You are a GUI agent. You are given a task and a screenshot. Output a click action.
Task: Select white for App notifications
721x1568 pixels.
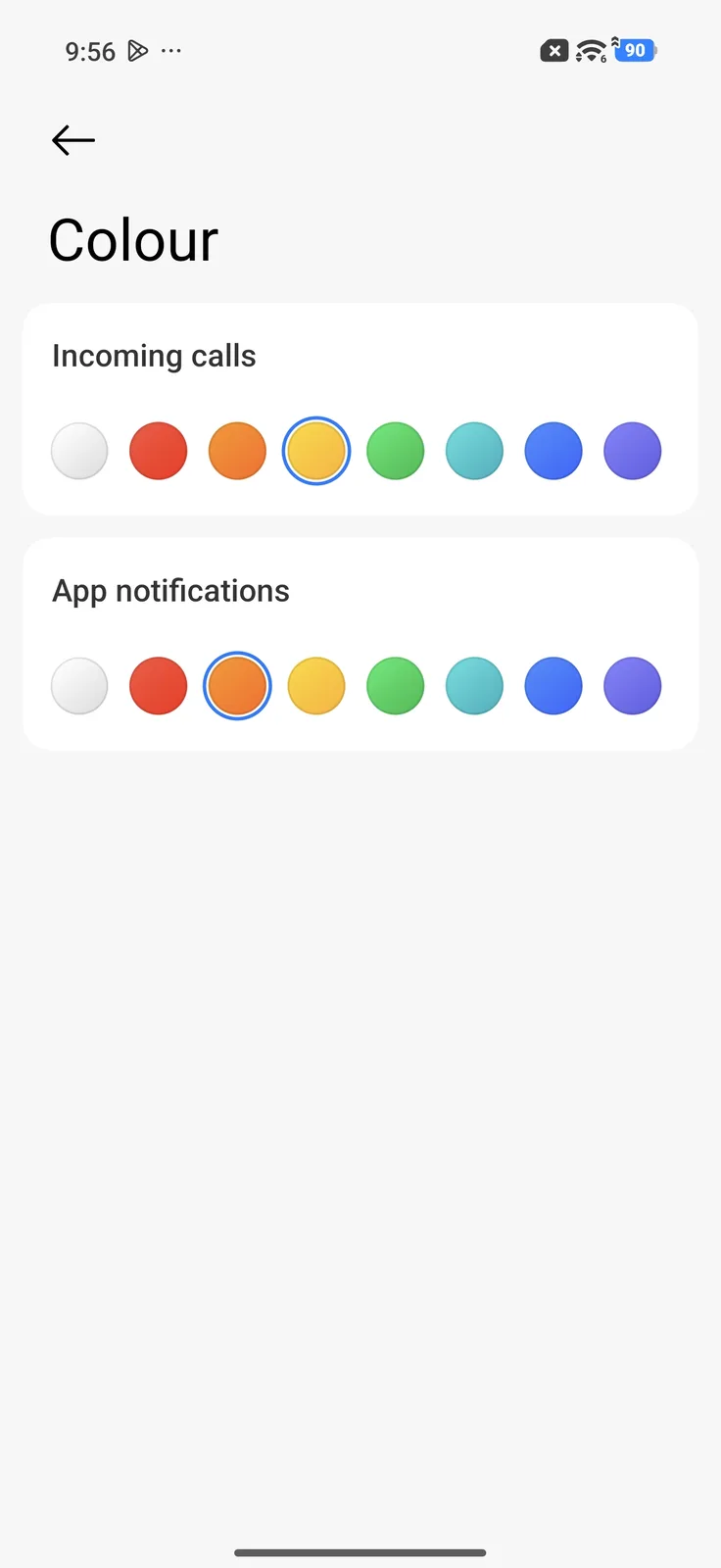click(79, 686)
